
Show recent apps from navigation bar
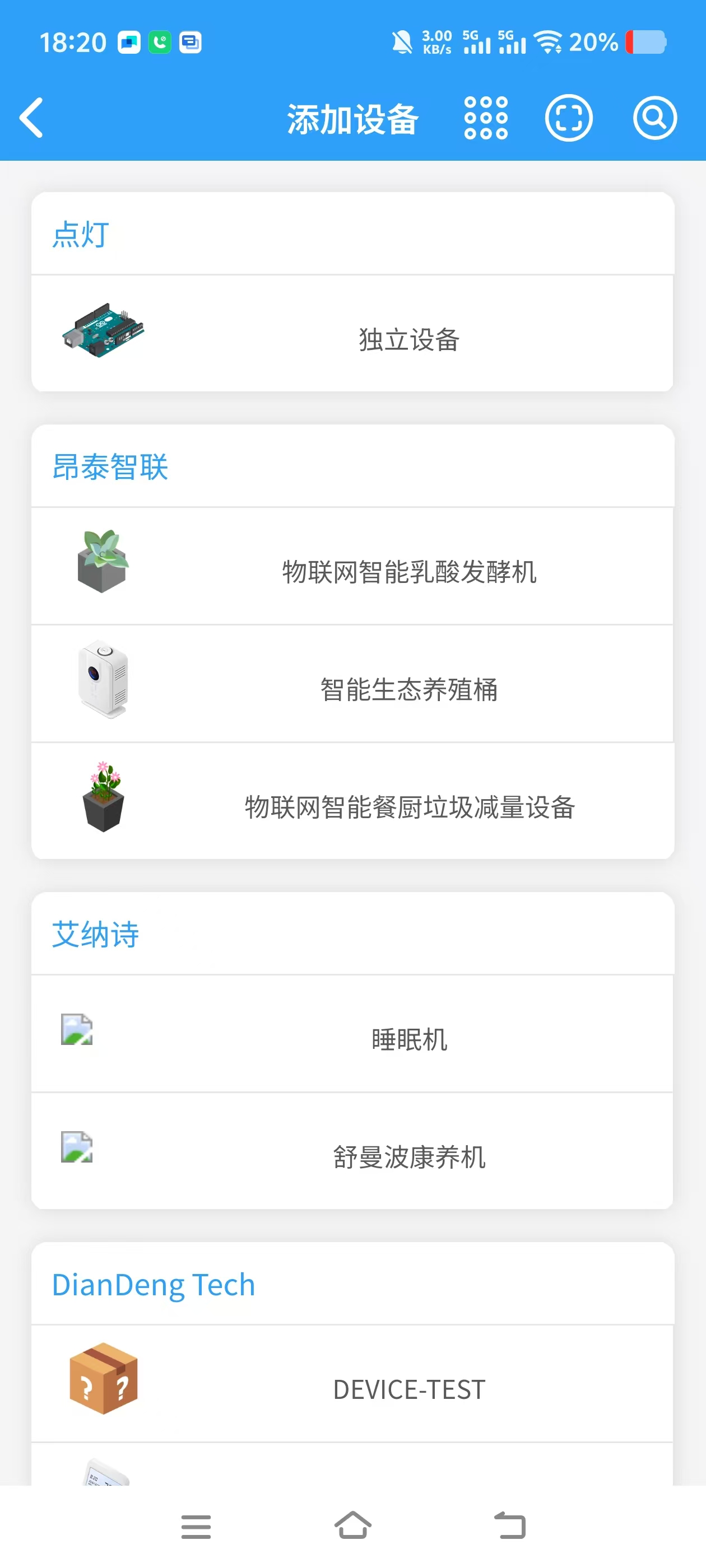click(x=196, y=1526)
